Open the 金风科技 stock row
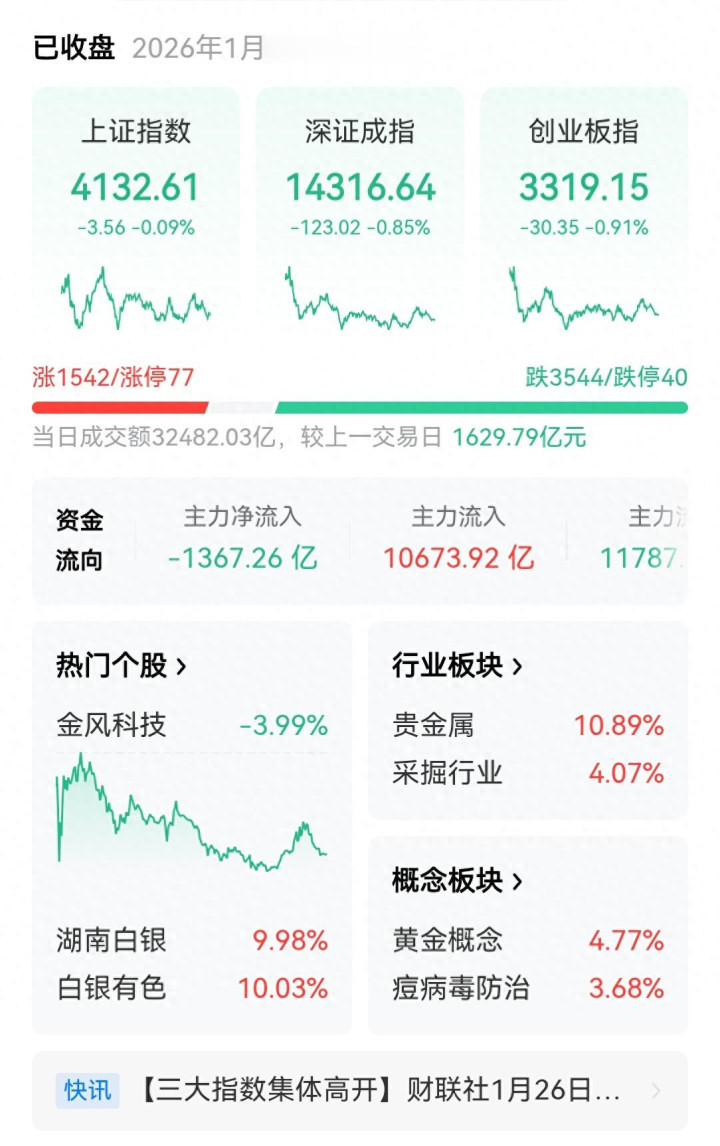This screenshot has width=720, height=1146. click(192, 725)
